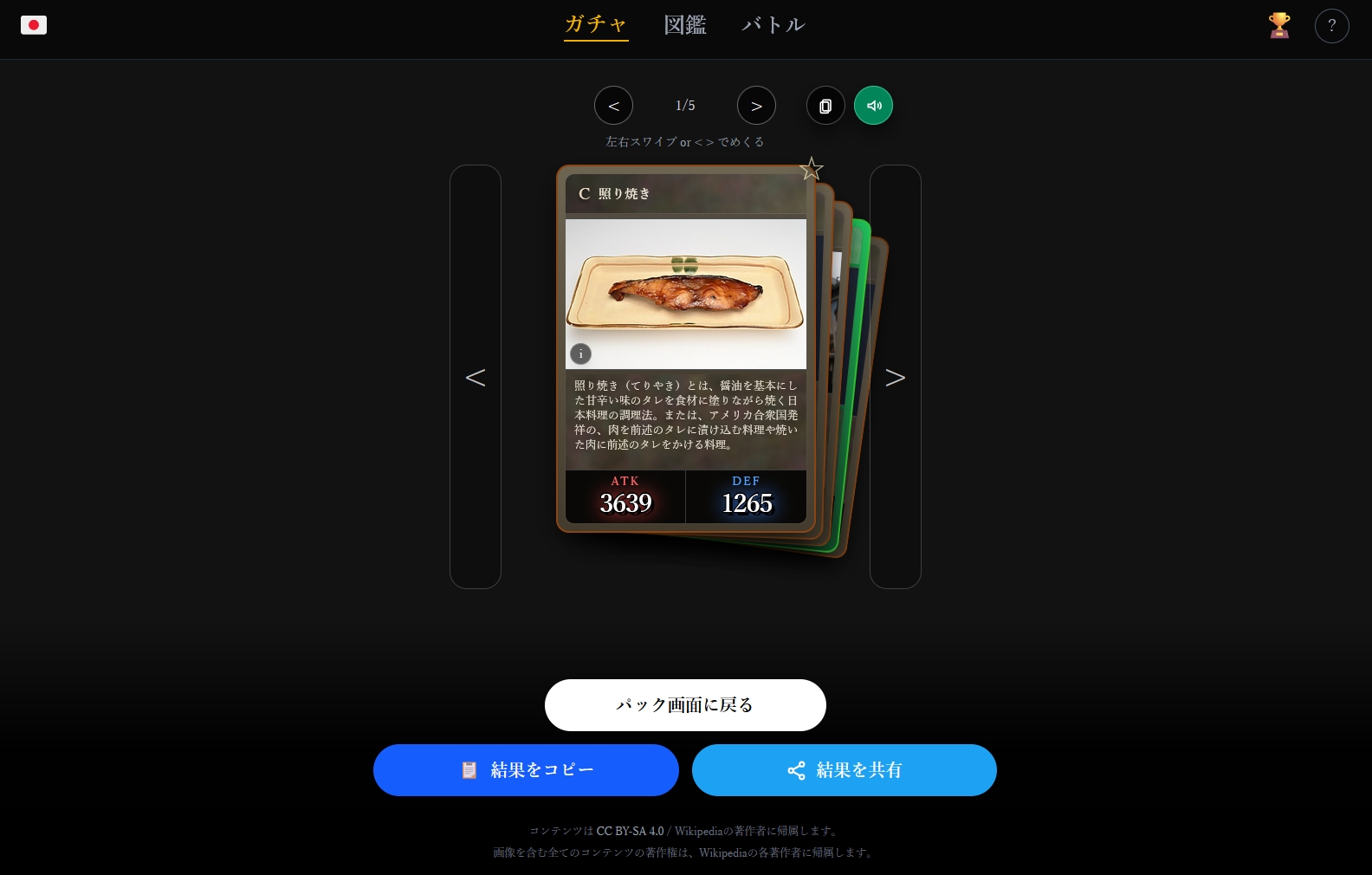
Task: Mute the sound with the green speaker button
Action: coord(873,106)
